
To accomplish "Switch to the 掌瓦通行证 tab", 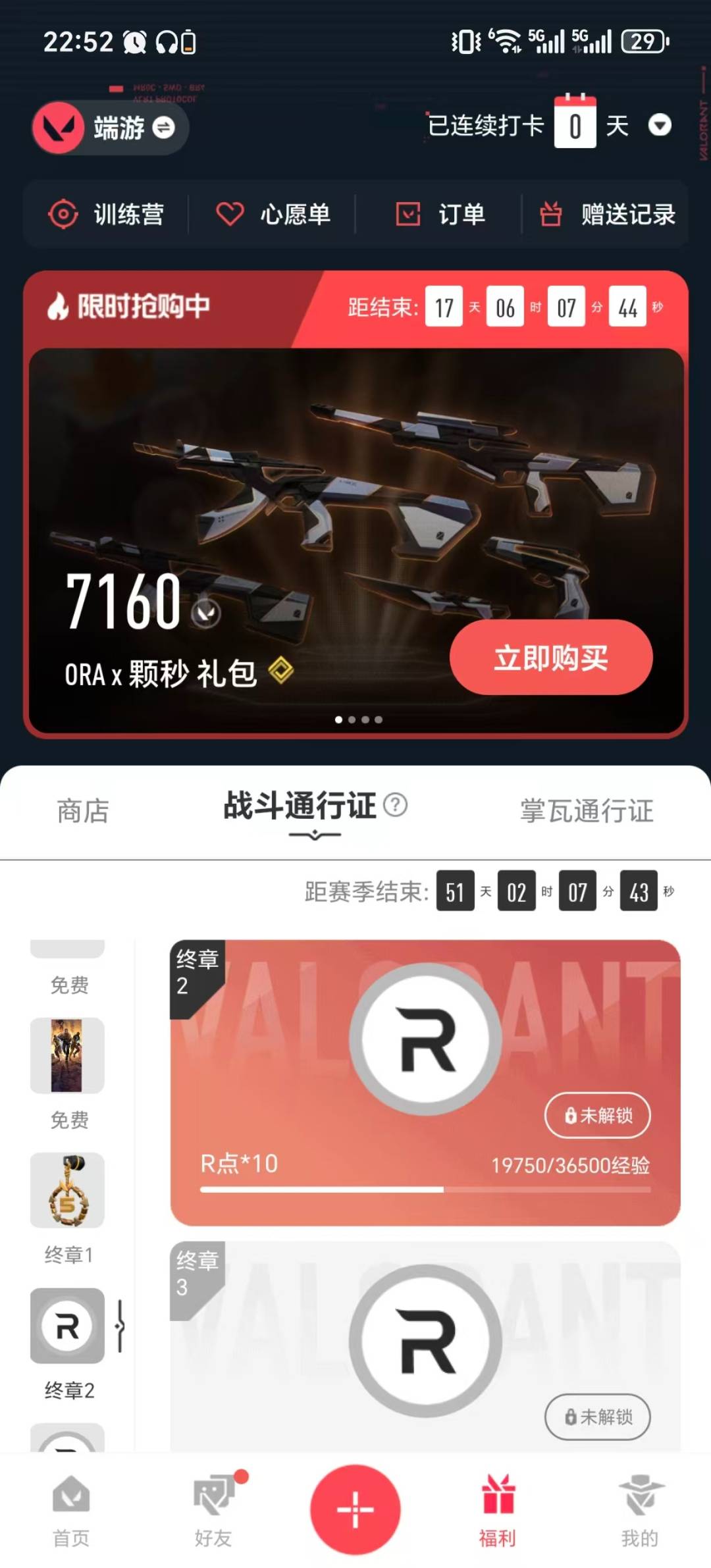I will pos(587,811).
